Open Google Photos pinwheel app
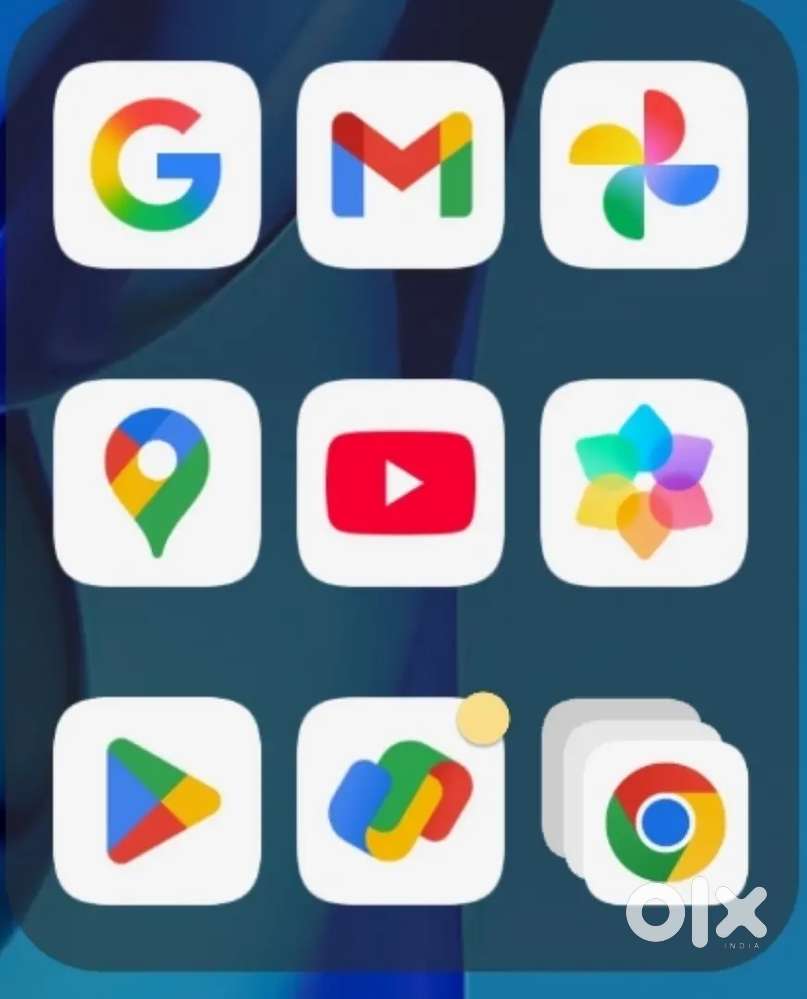807x999 pixels. [x=644, y=165]
